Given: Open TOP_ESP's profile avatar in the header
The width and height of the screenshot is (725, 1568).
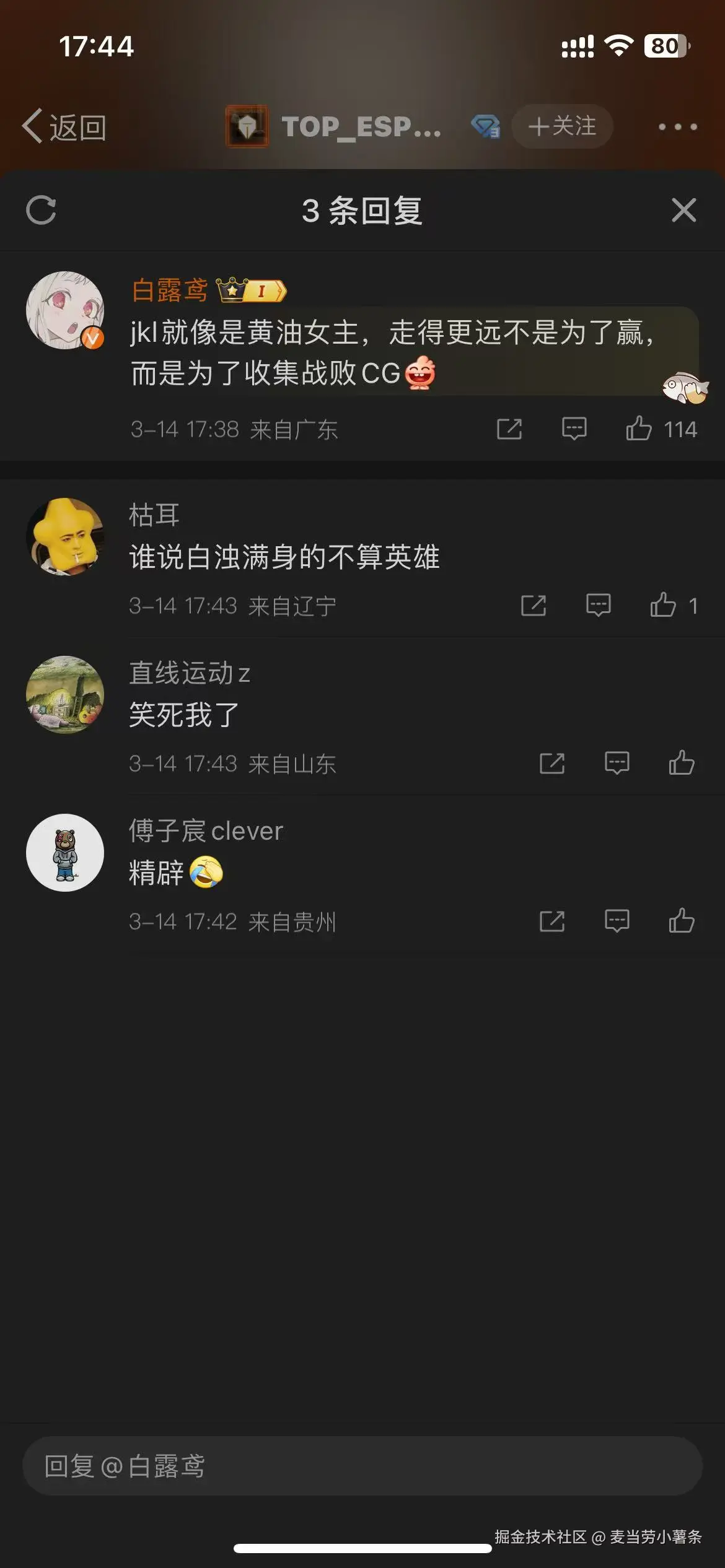Looking at the screenshot, I should (247, 126).
